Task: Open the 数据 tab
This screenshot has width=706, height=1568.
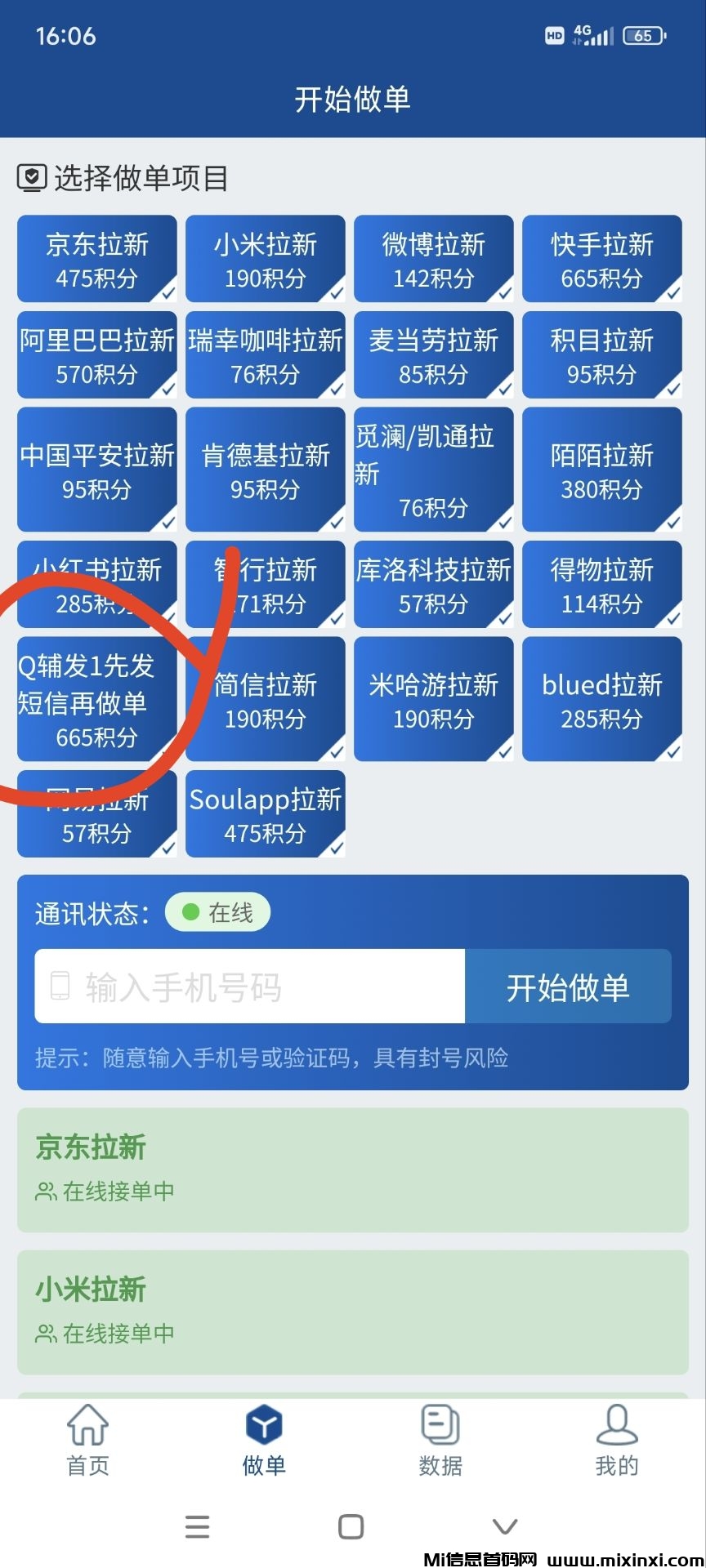Action: click(x=440, y=1442)
